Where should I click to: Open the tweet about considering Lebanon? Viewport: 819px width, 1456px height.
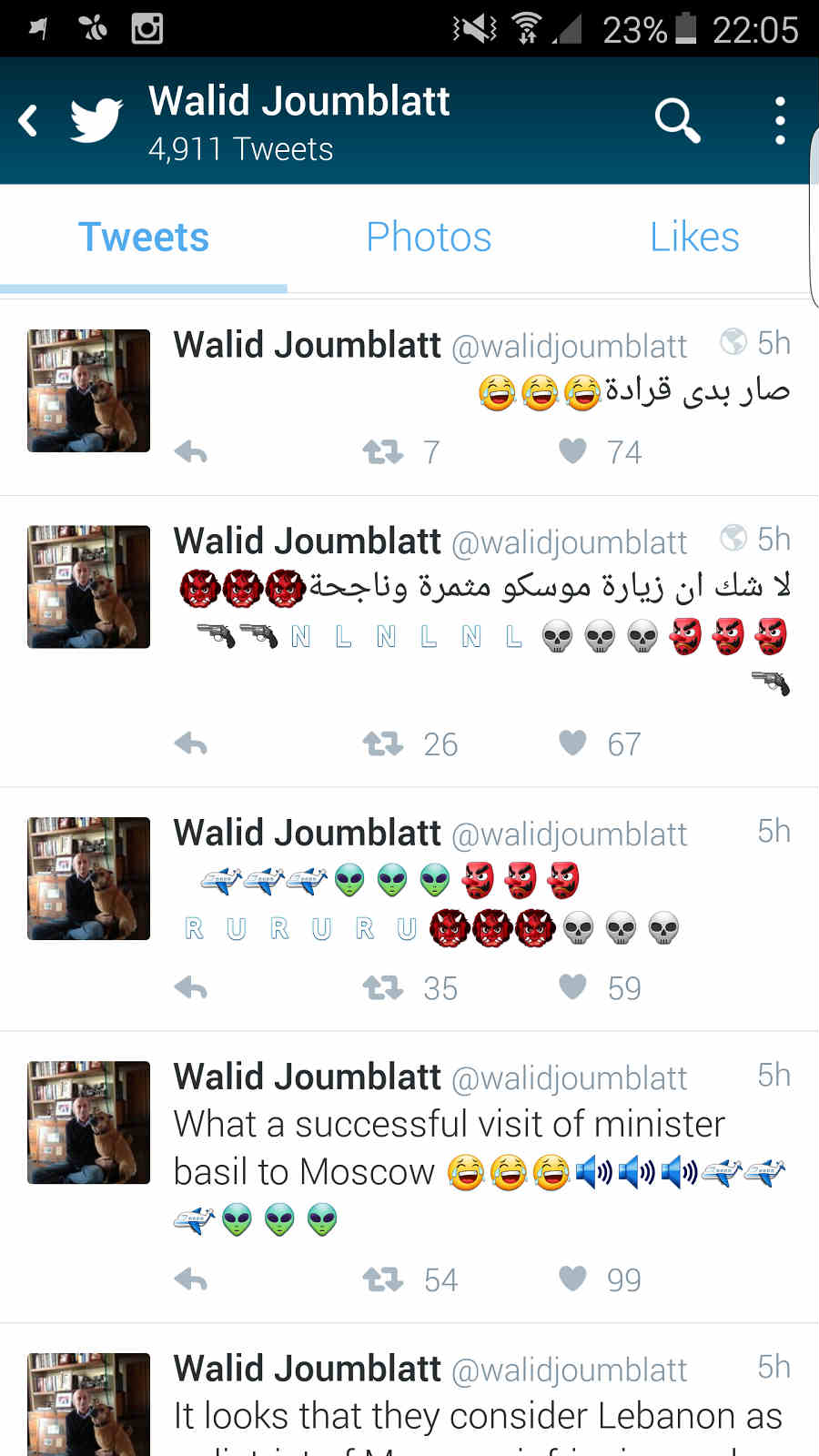[x=478, y=1416]
